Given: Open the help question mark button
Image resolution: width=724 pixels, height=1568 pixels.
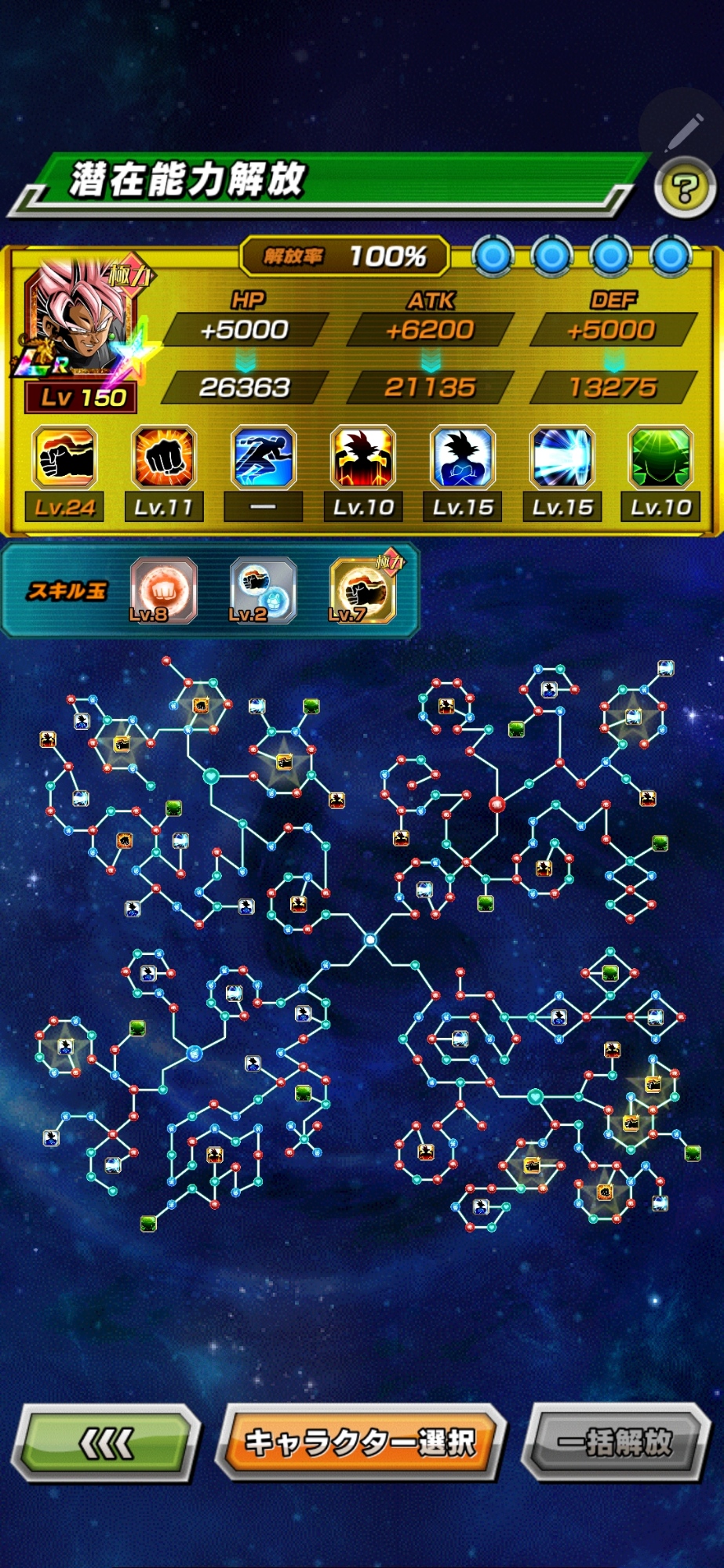Looking at the screenshot, I should click(x=684, y=188).
